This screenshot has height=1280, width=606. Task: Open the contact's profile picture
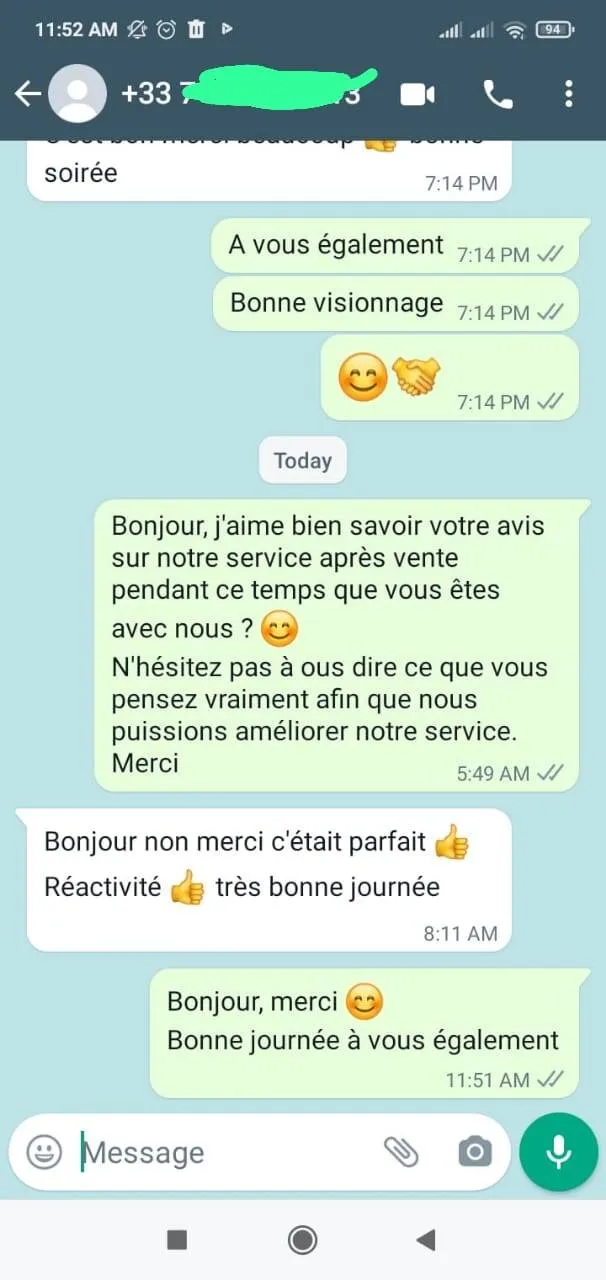tap(77, 94)
